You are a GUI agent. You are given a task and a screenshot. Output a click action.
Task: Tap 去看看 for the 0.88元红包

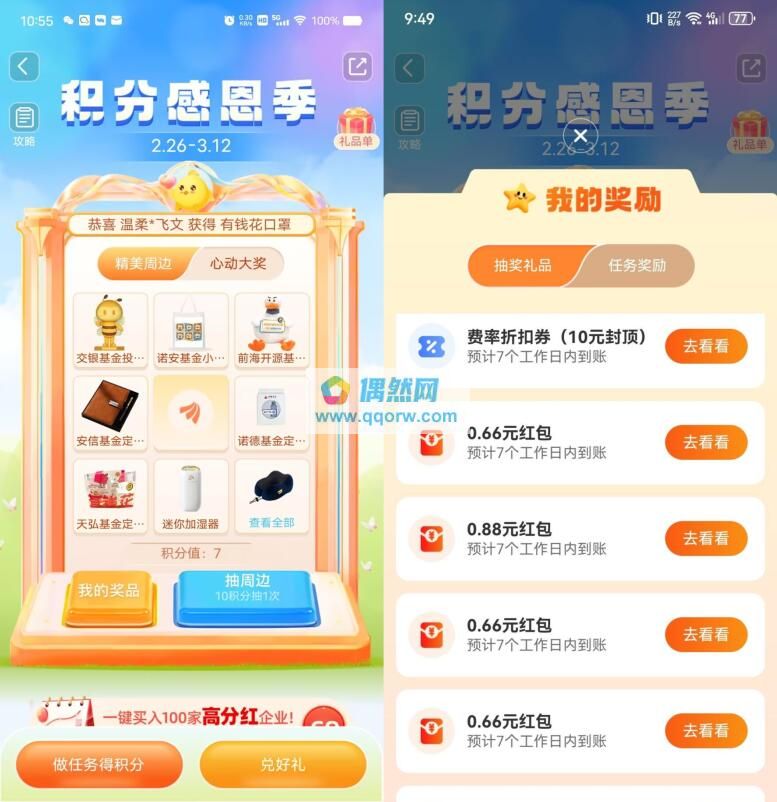[706, 538]
